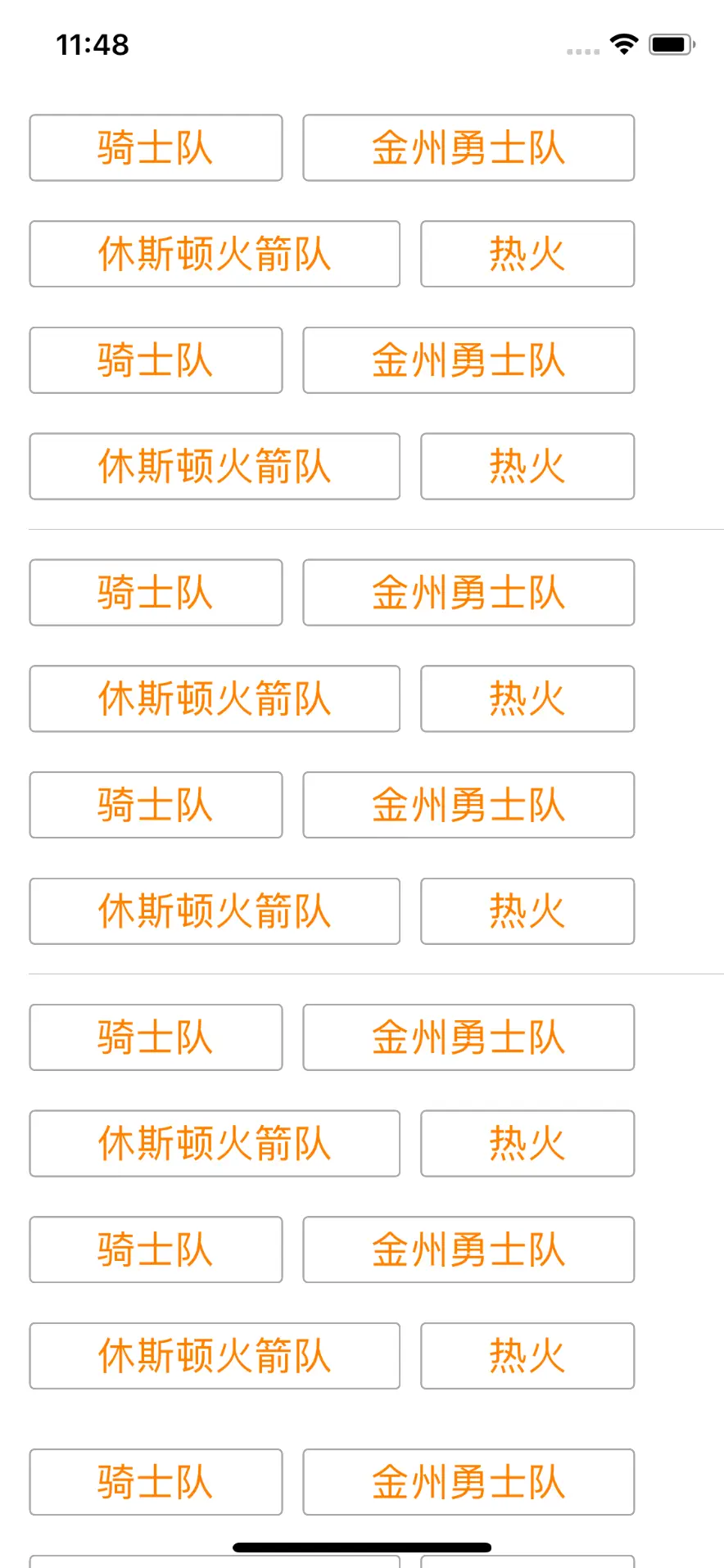Tap the Wi-Fi icon in the status bar
The height and width of the screenshot is (1568, 724).
click(x=623, y=45)
